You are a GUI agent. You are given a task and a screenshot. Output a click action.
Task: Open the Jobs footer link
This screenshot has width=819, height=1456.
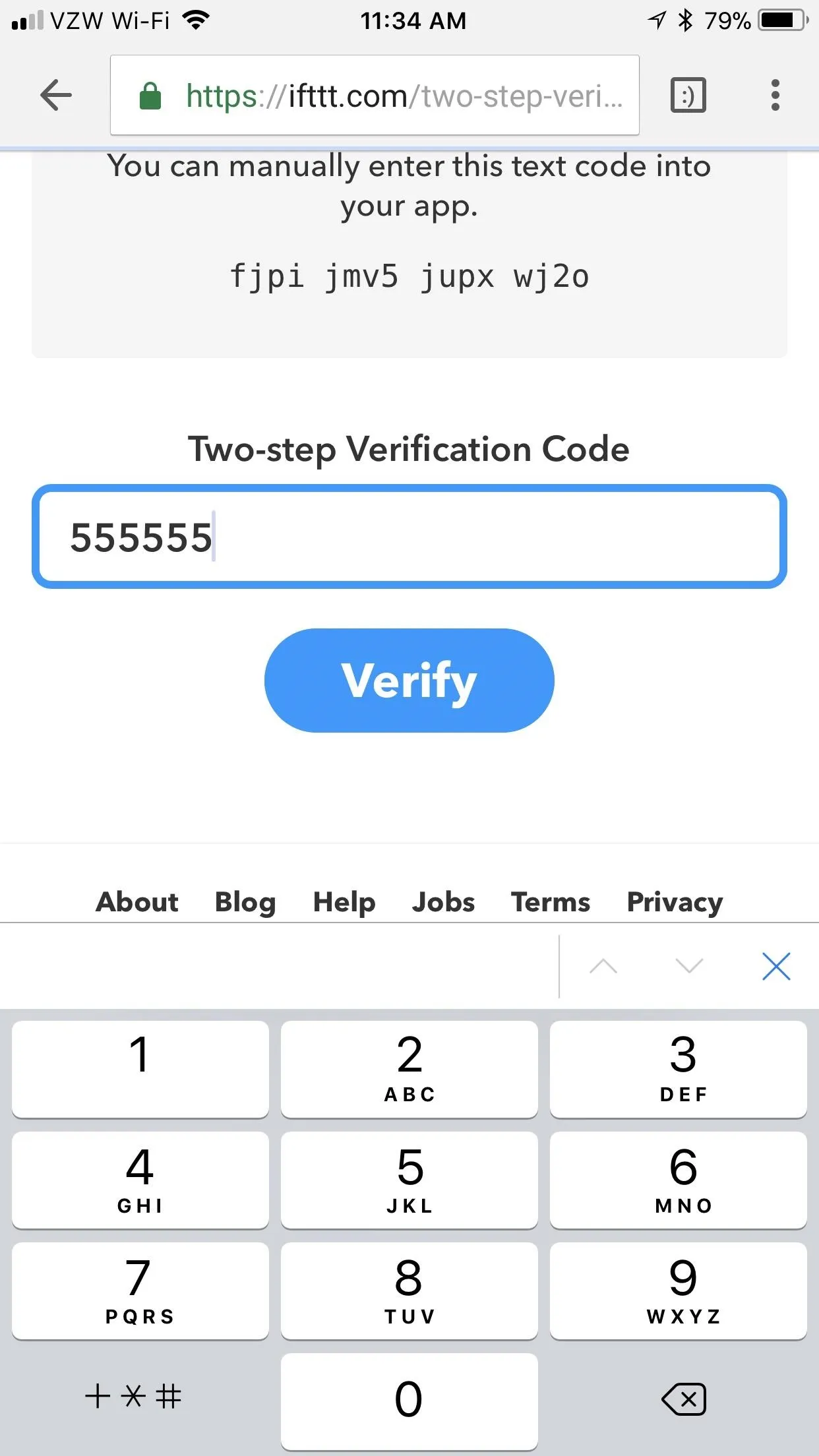click(443, 901)
